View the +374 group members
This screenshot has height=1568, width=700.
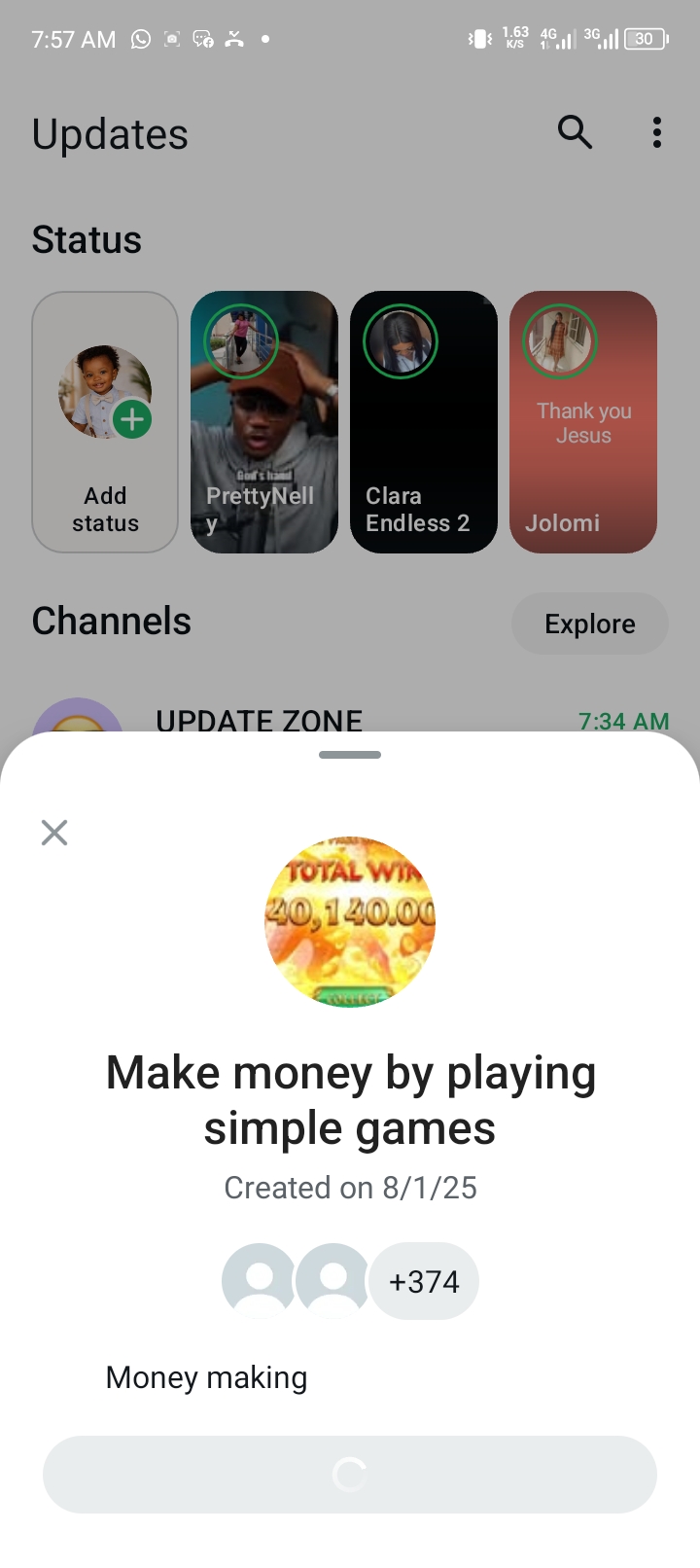coord(424,1281)
